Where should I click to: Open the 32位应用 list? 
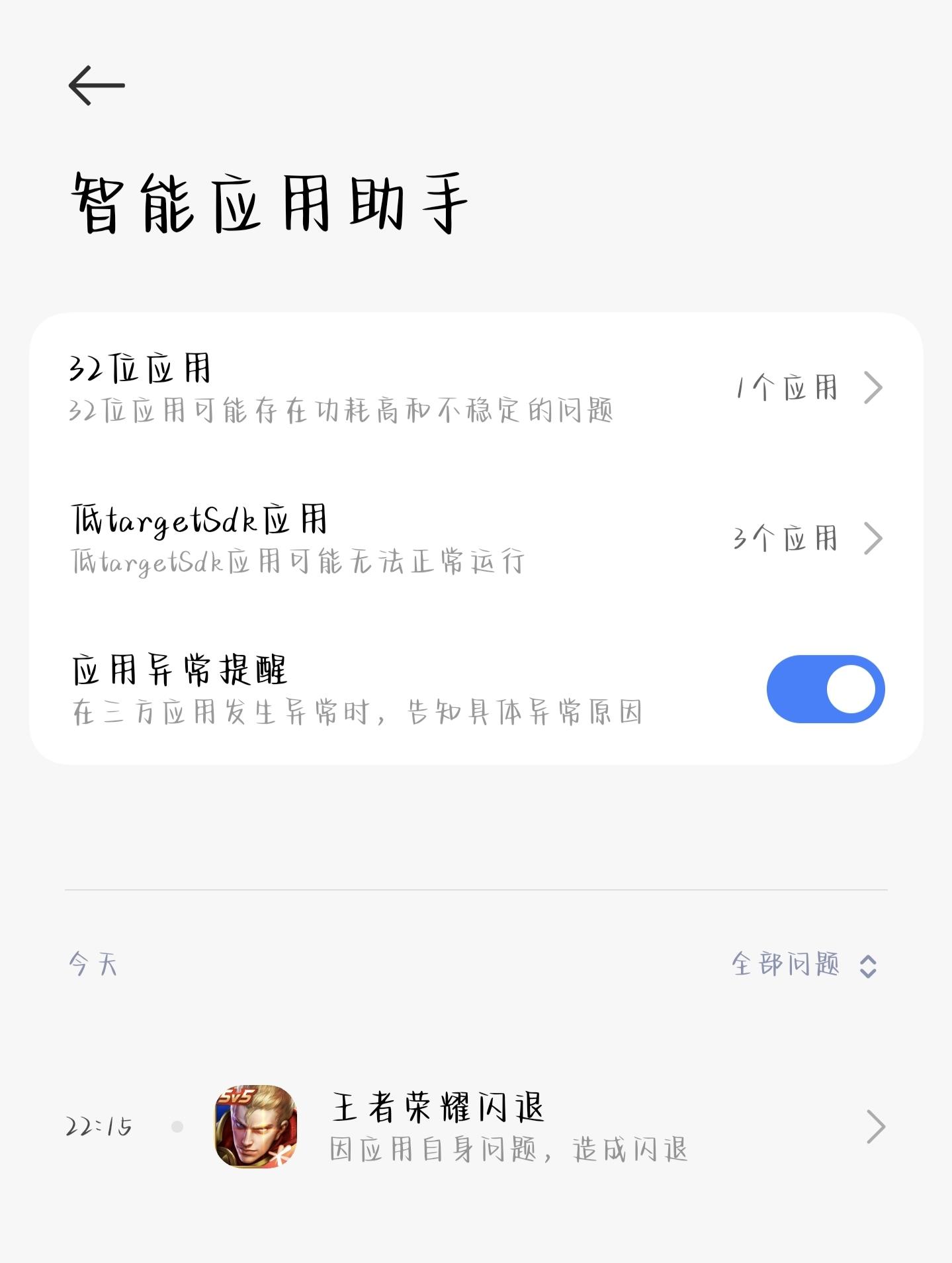pyautogui.click(x=475, y=388)
